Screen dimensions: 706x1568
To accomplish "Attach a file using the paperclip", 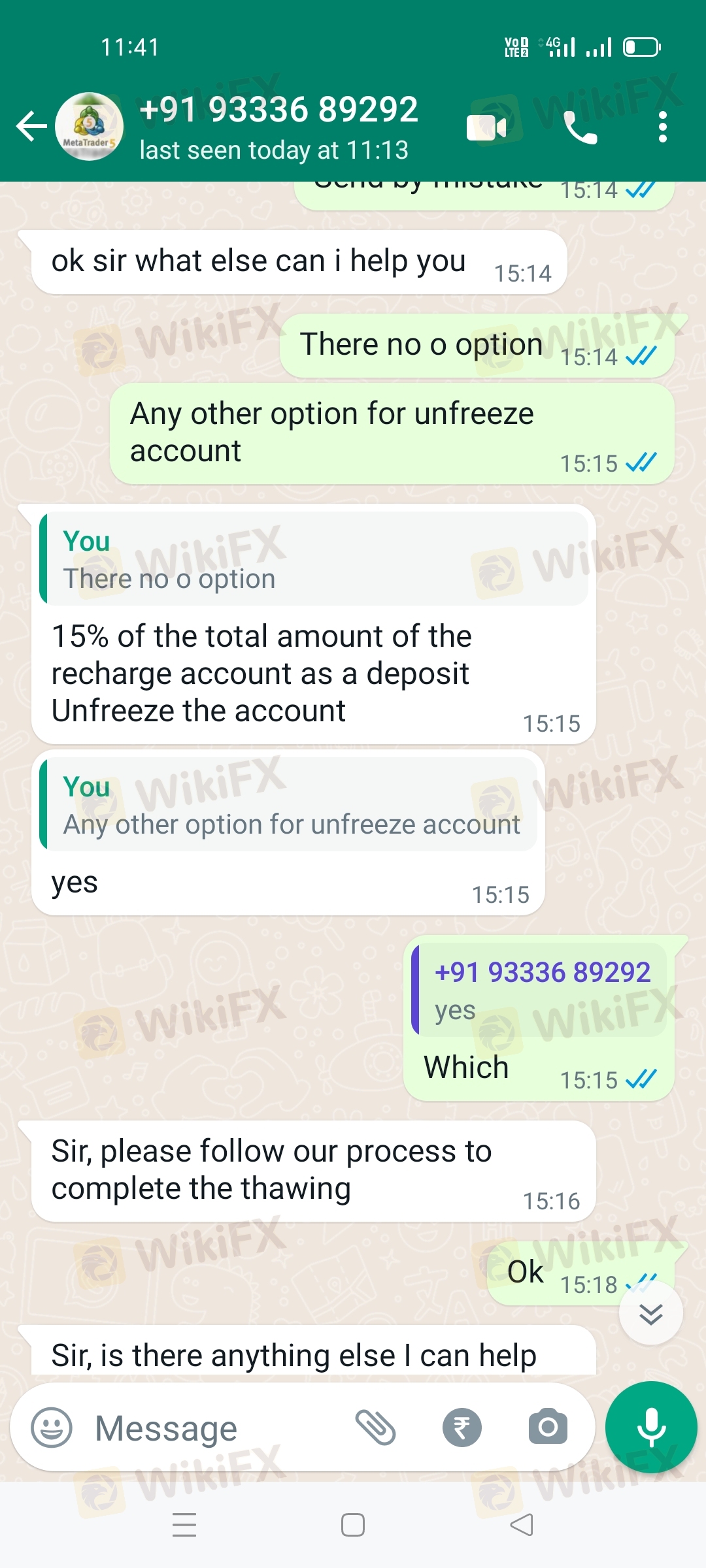I will (x=376, y=1428).
